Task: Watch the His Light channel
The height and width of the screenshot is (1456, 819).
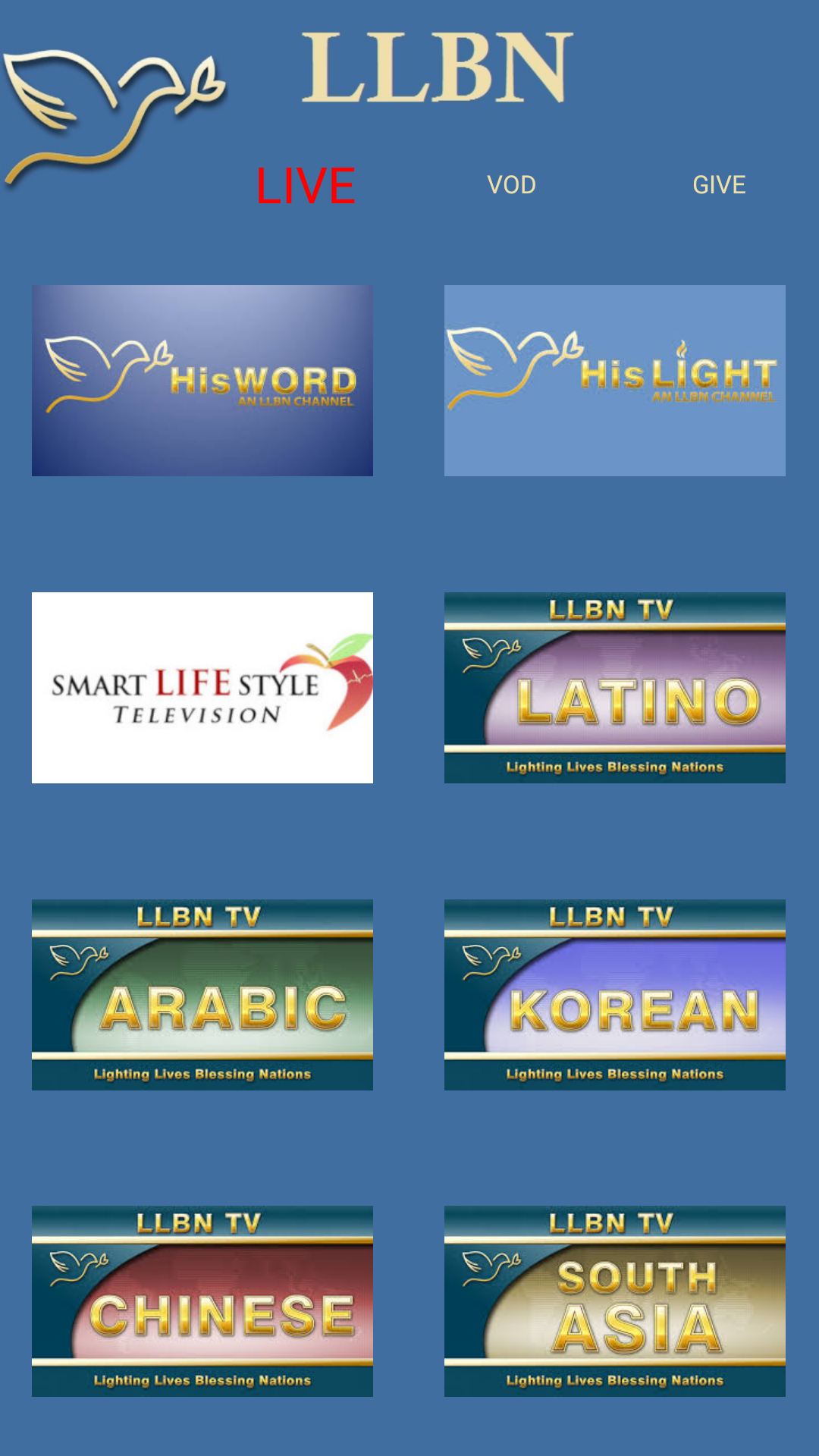Action: point(615,381)
